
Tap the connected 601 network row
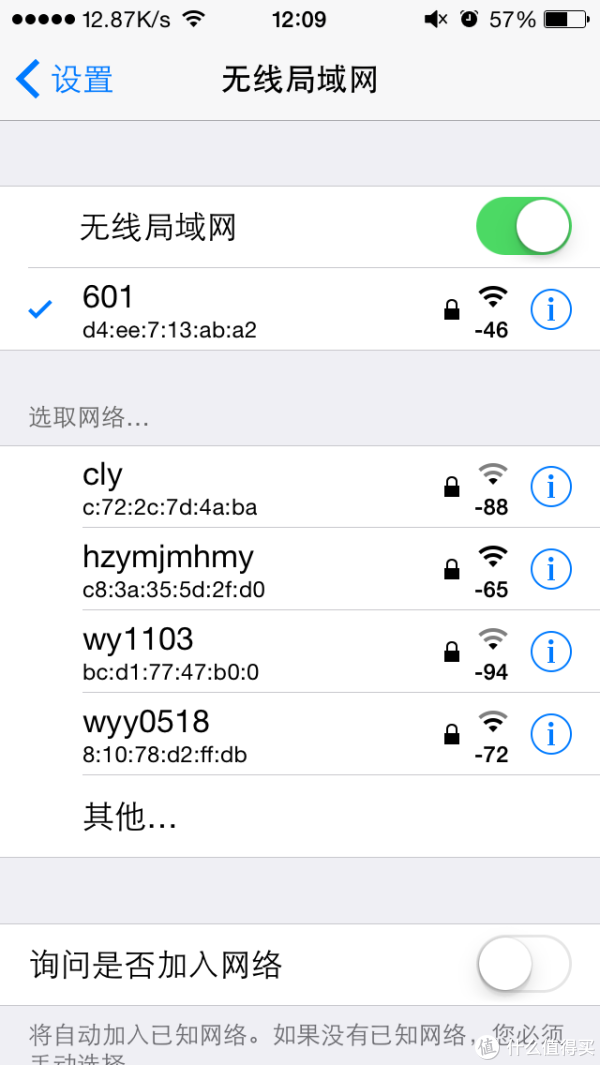tap(250, 310)
